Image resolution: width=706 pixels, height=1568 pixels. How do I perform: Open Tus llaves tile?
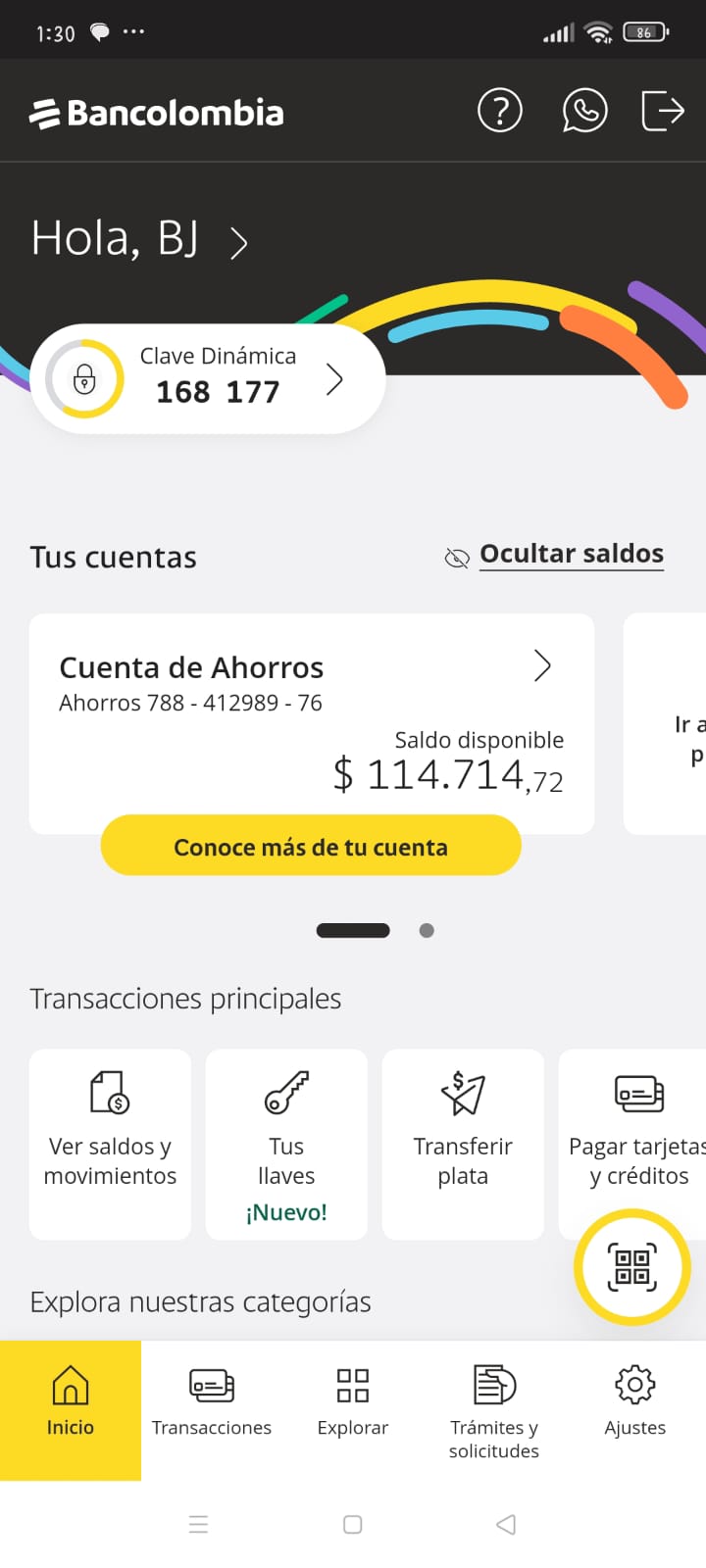(286, 1144)
